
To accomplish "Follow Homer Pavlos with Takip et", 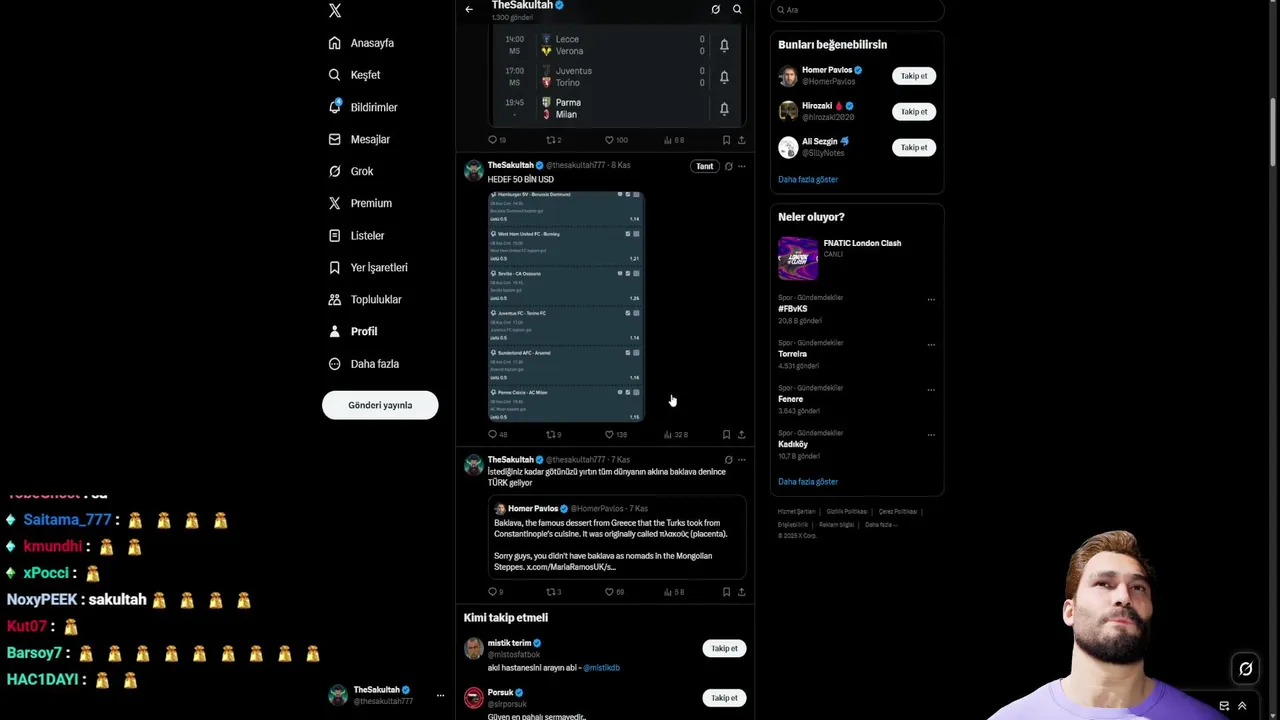I will tap(913, 76).
